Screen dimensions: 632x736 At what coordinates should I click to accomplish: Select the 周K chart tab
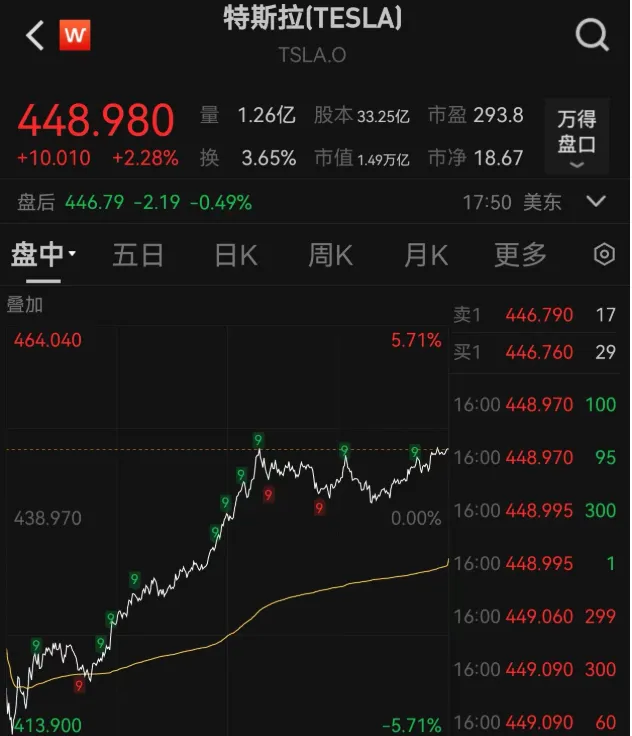click(x=330, y=255)
